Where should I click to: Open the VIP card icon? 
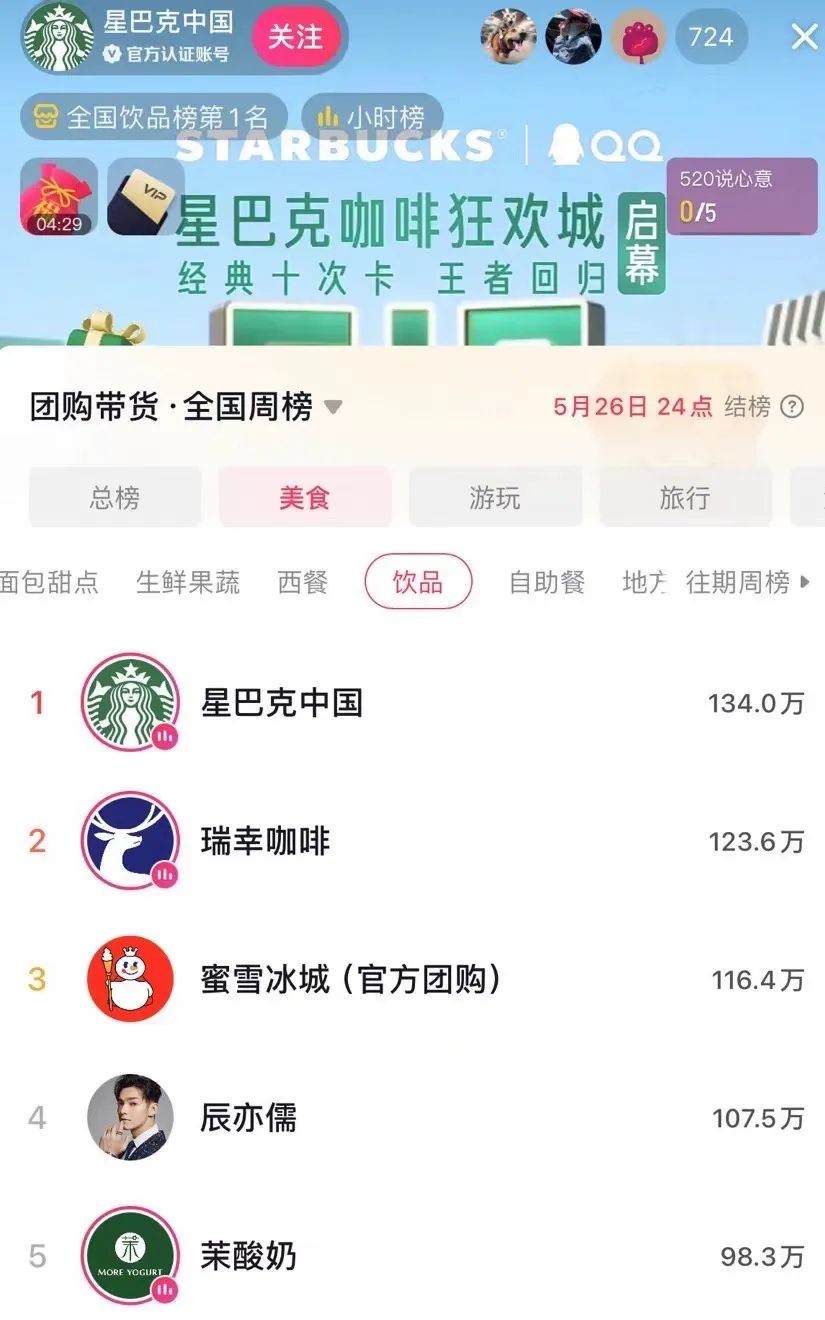[x=144, y=196]
